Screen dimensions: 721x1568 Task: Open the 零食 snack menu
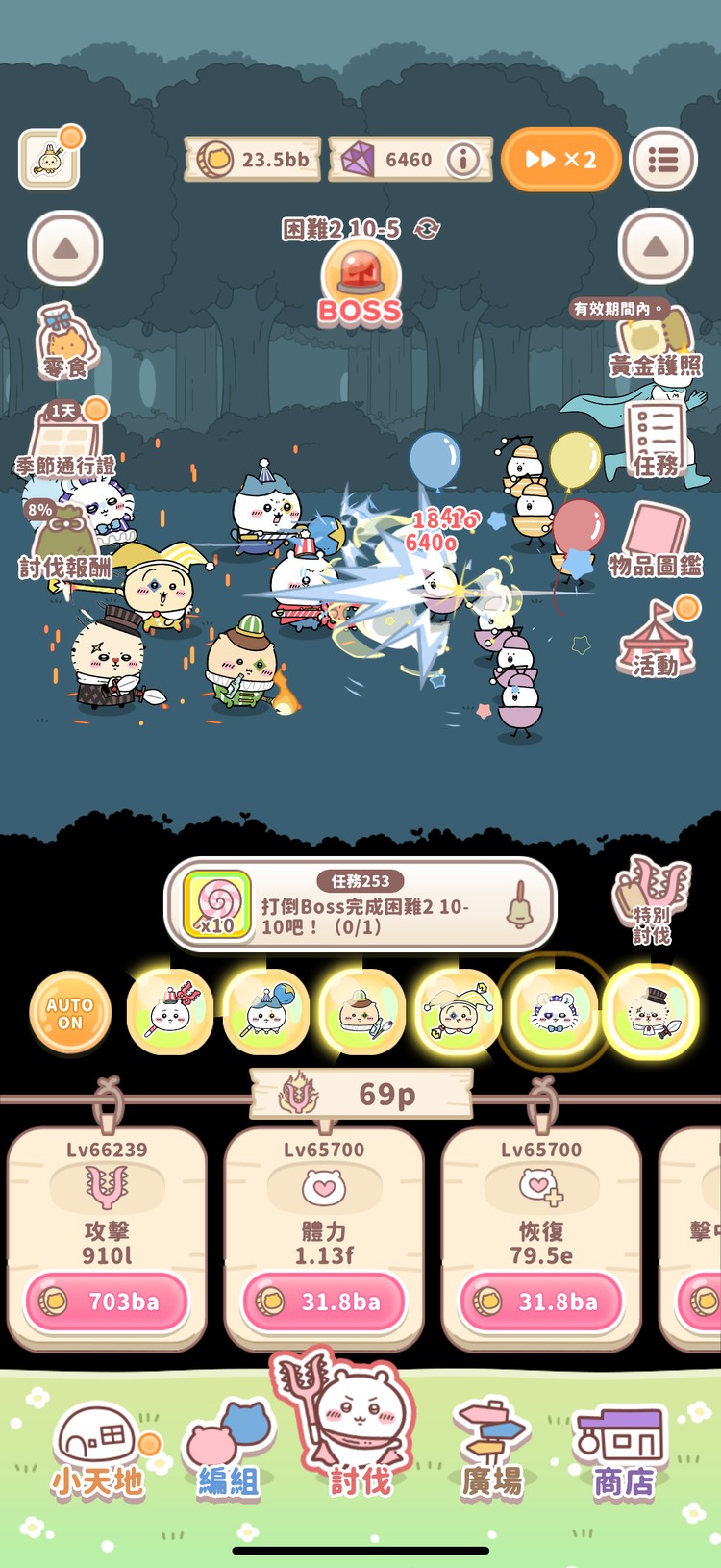pyautogui.click(x=66, y=341)
